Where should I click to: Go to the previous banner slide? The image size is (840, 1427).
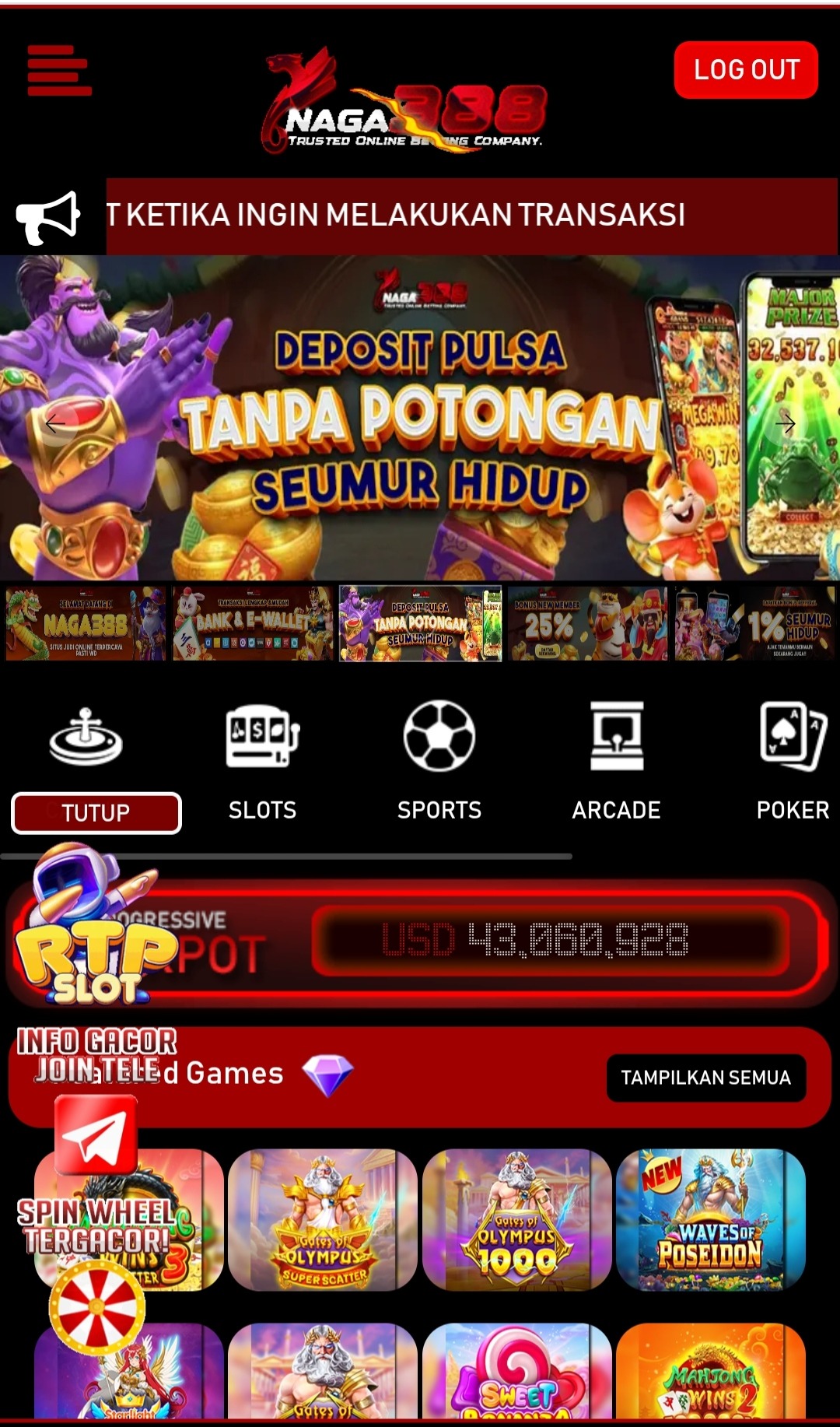(x=55, y=424)
